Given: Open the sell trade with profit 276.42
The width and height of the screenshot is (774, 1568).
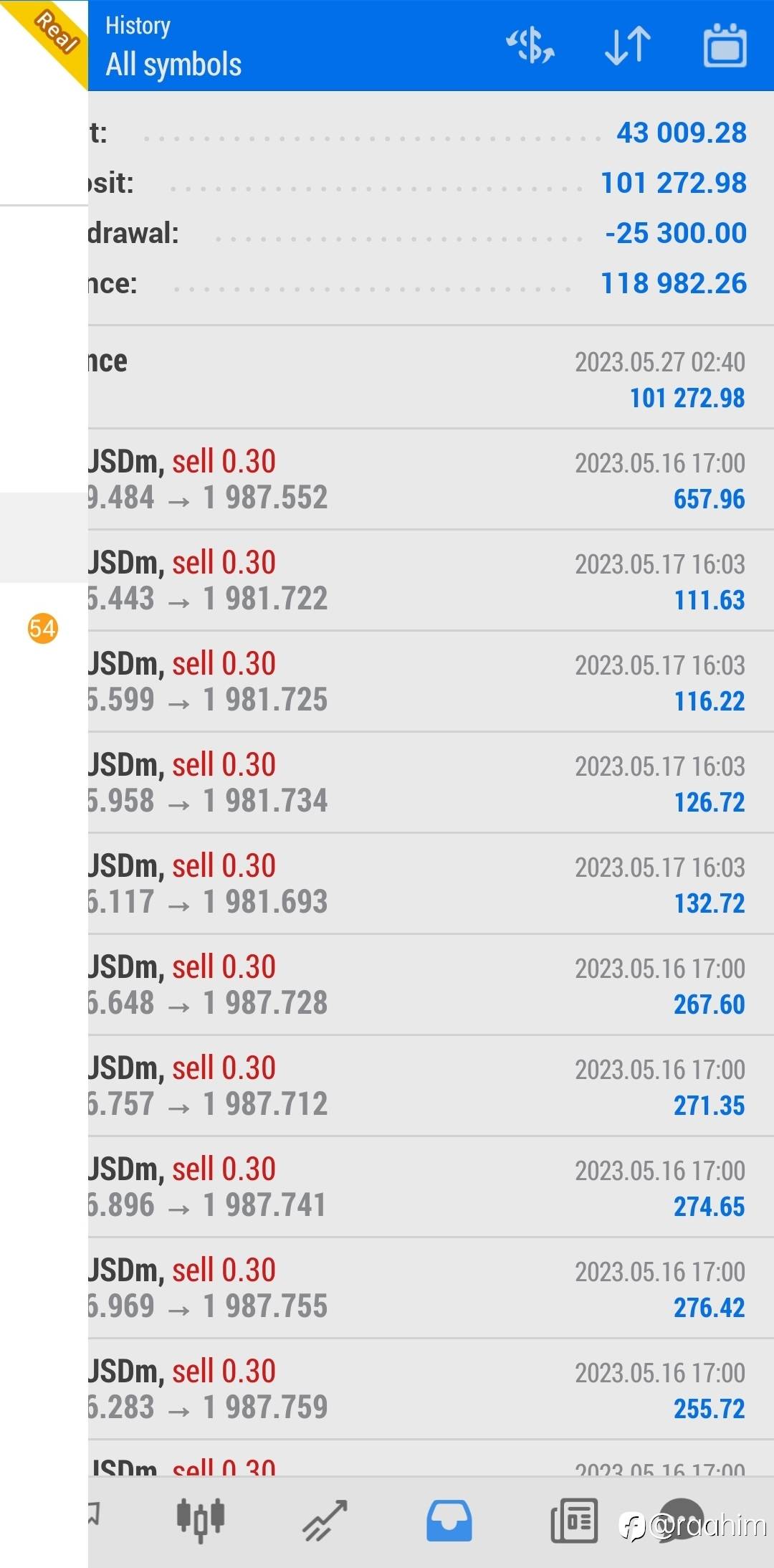Looking at the screenshot, I should (431, 1288).
